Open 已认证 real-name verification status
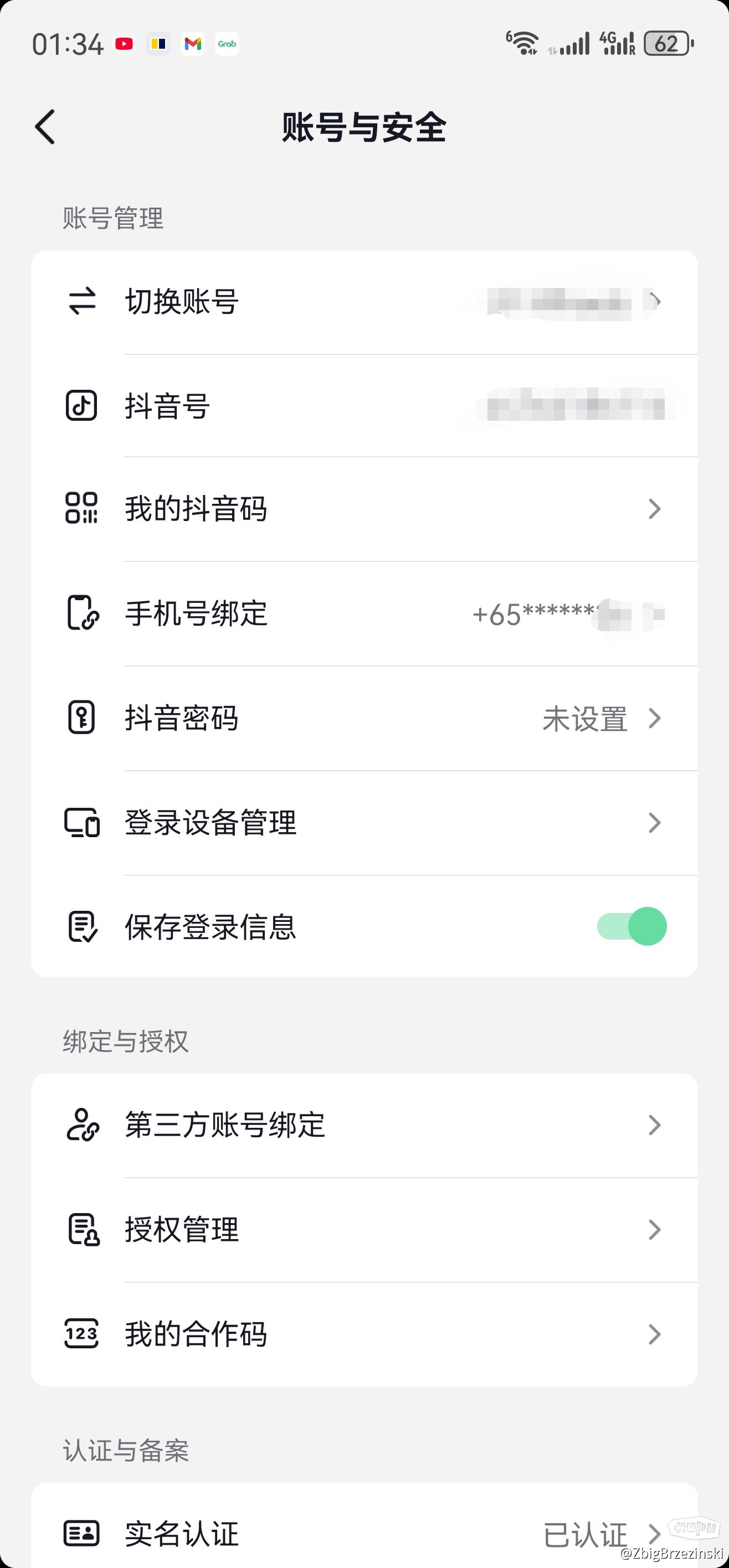Screen dimensions: 729x1568 coord(587,1534)
